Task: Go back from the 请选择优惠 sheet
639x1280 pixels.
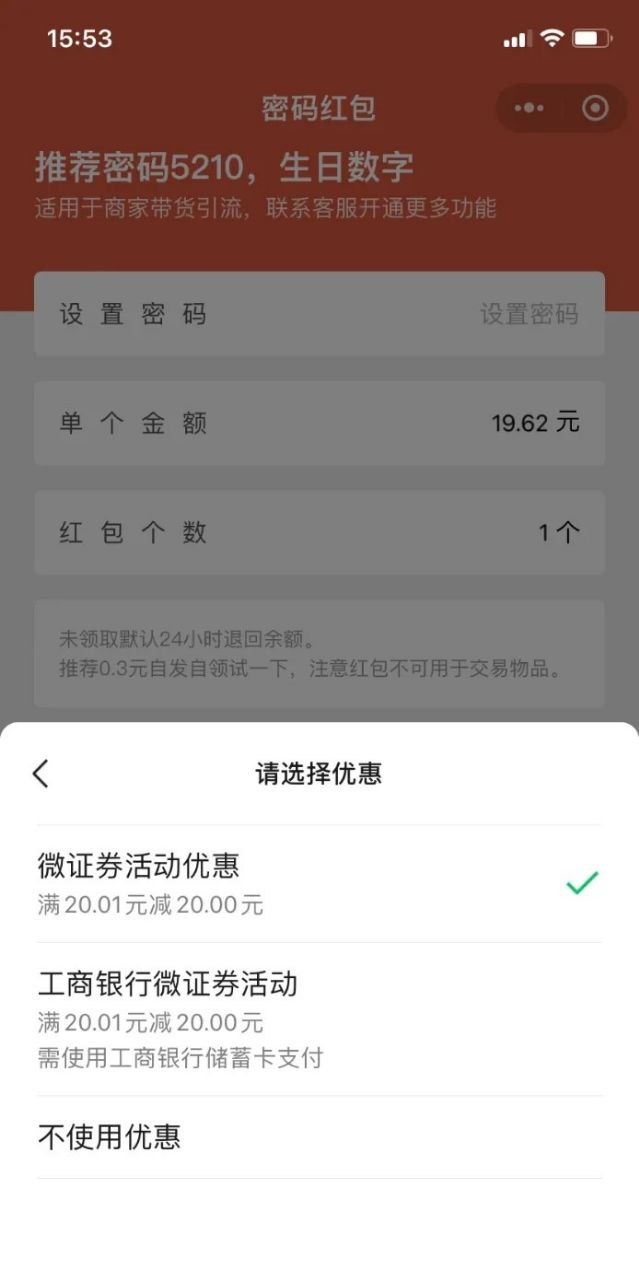Action: (x=41, y=773)
